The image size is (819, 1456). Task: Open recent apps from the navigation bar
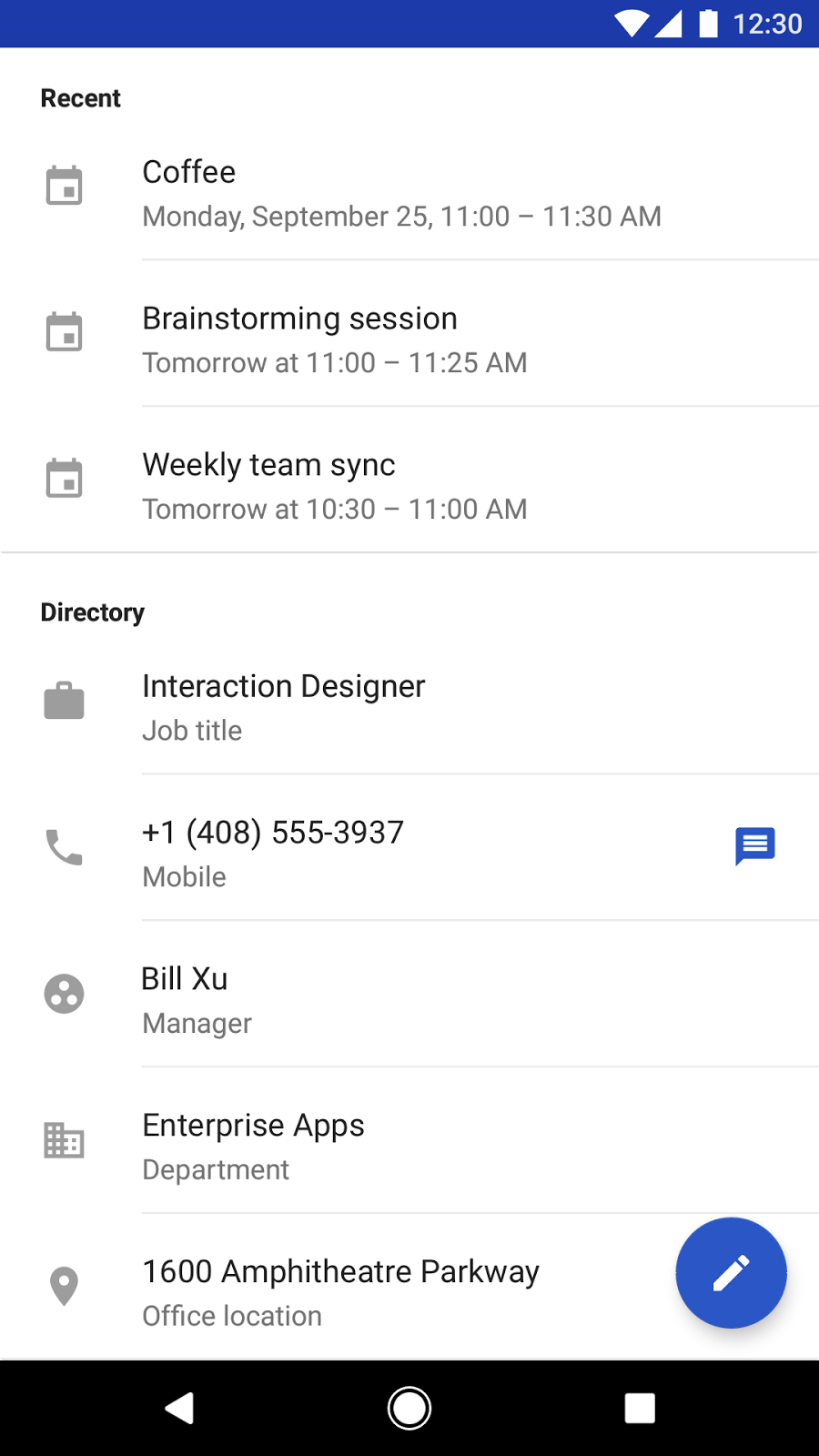point(640,1408)
